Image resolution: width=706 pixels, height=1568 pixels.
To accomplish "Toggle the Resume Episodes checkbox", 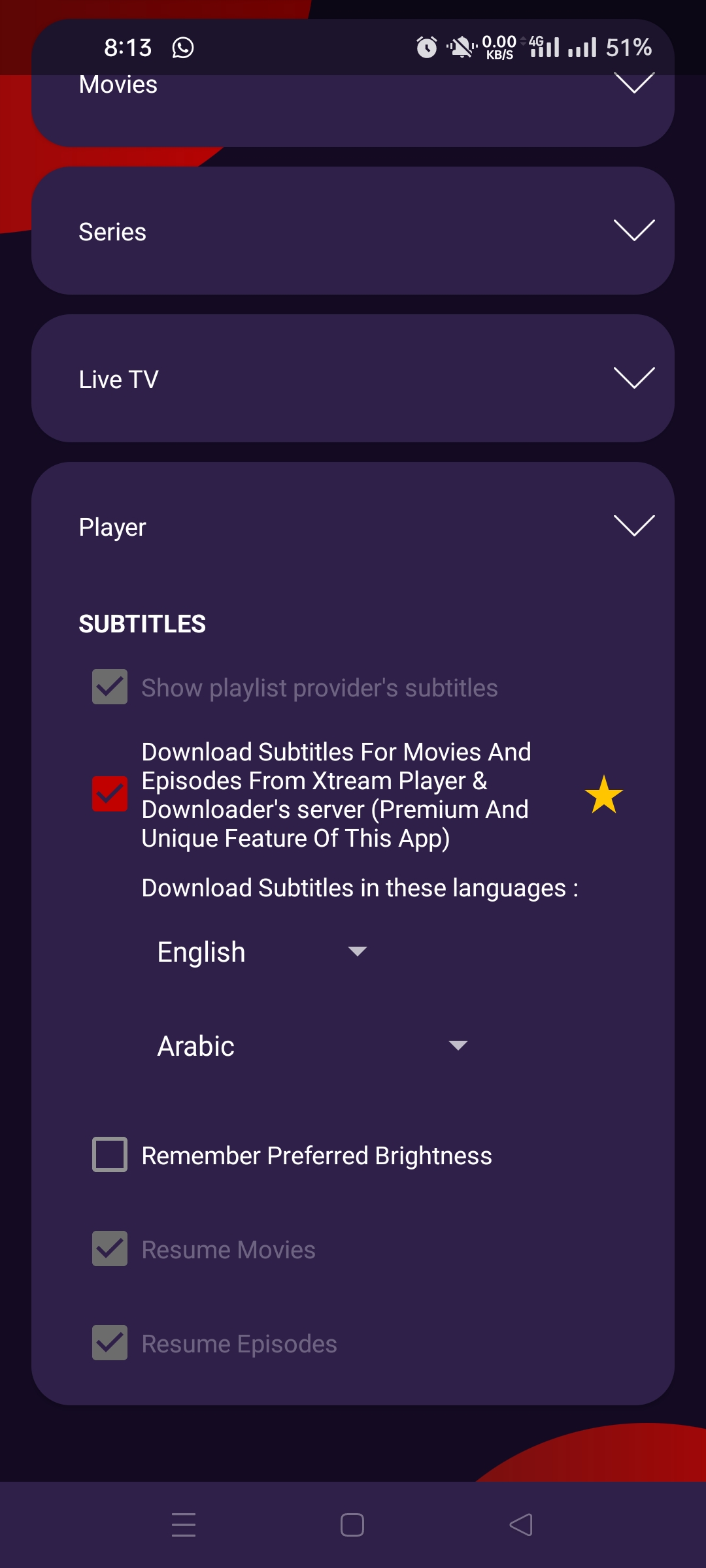I will (x=110, y=1343).
